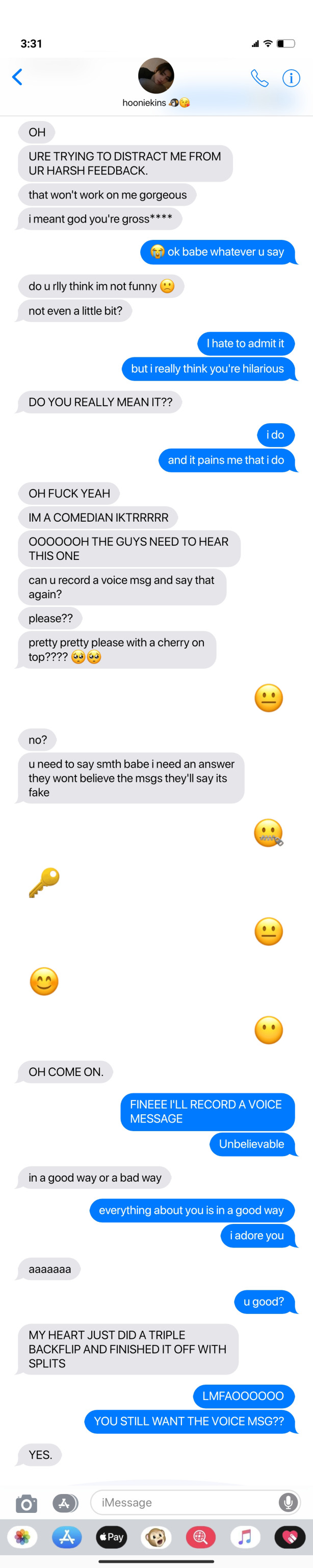Viewport: 313px width, 1568px height.
Task: Call hooniekins with the phone icon
Action: (259, 78)
